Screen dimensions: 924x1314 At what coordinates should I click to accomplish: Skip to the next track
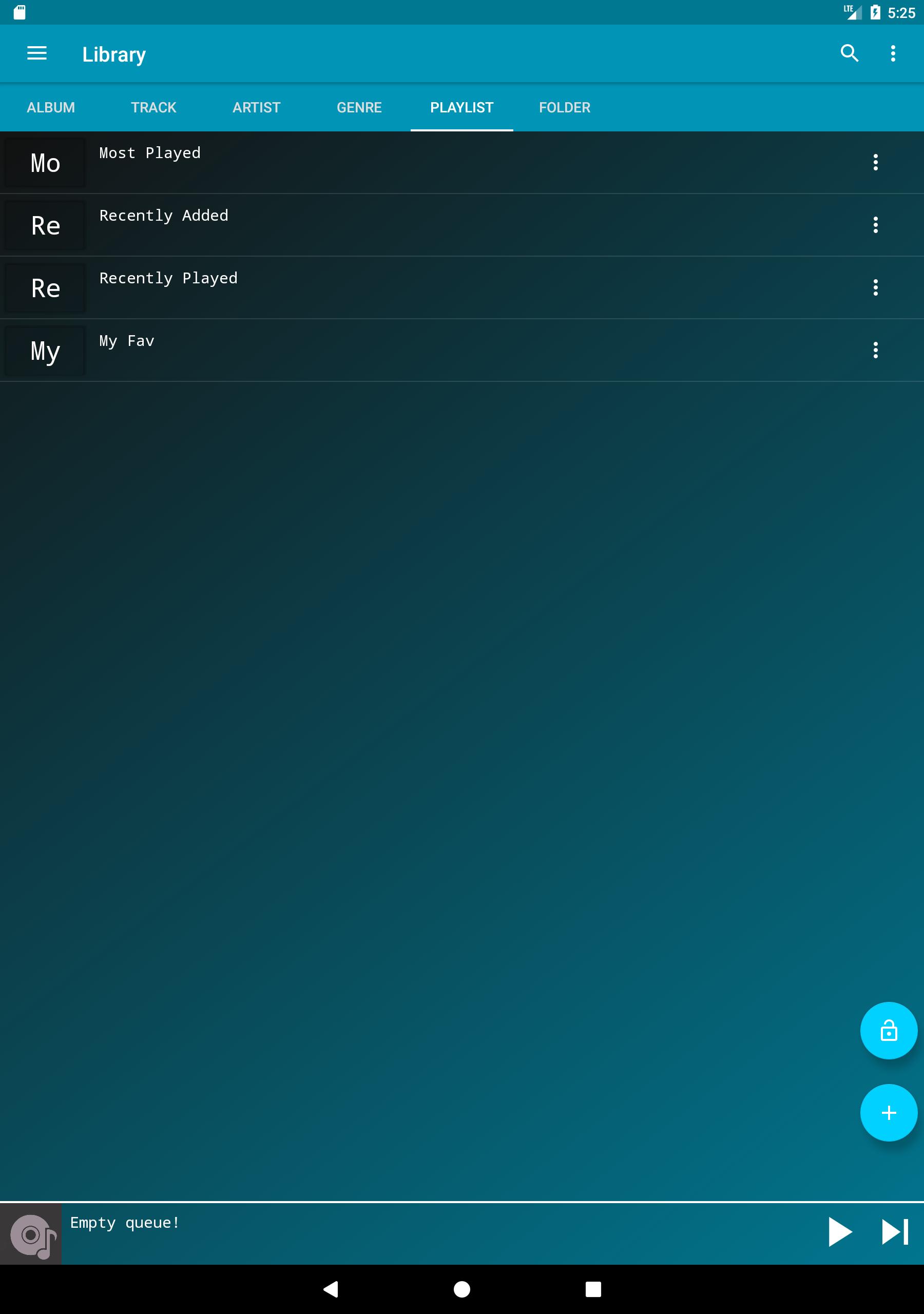tap(895, 1231)
